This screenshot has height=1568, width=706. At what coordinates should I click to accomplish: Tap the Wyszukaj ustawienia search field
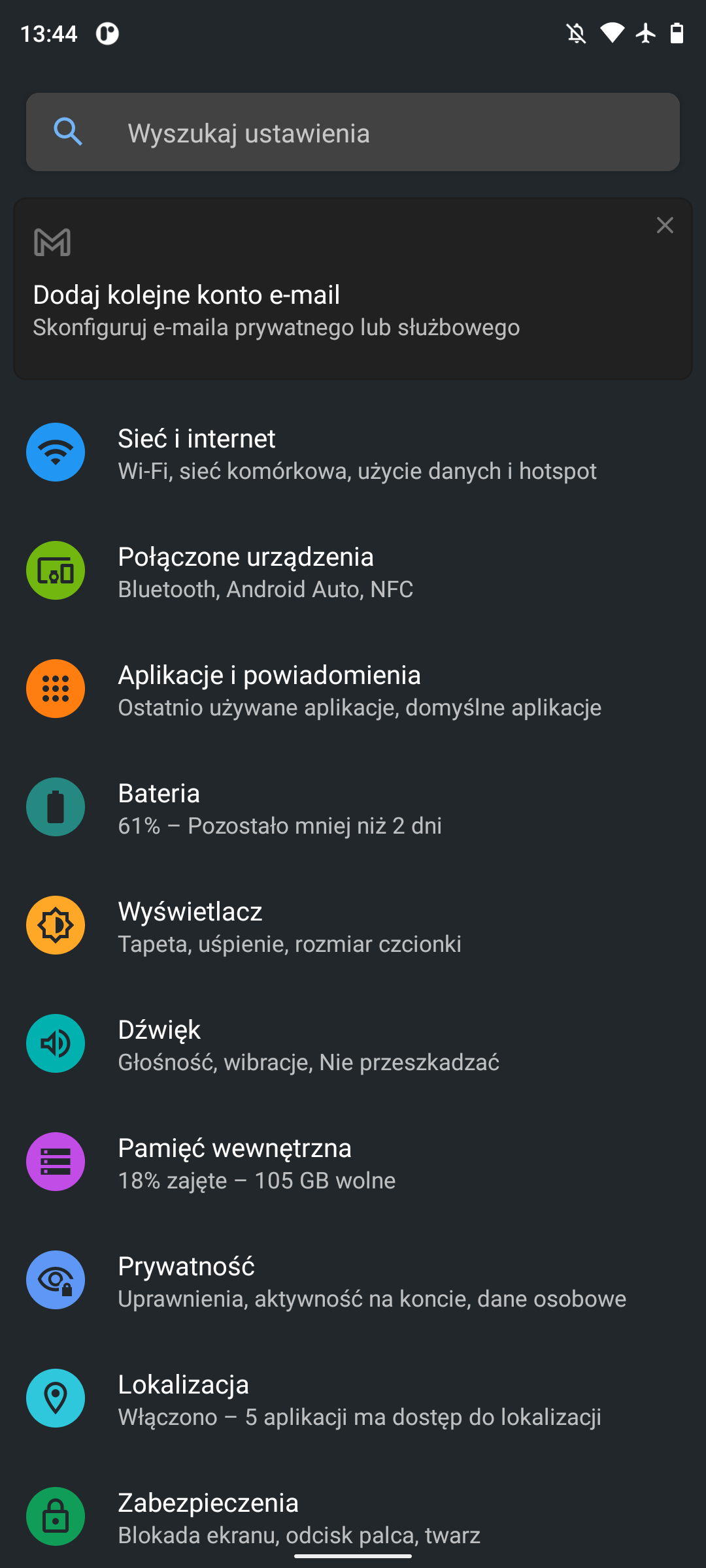pos(353,133)
